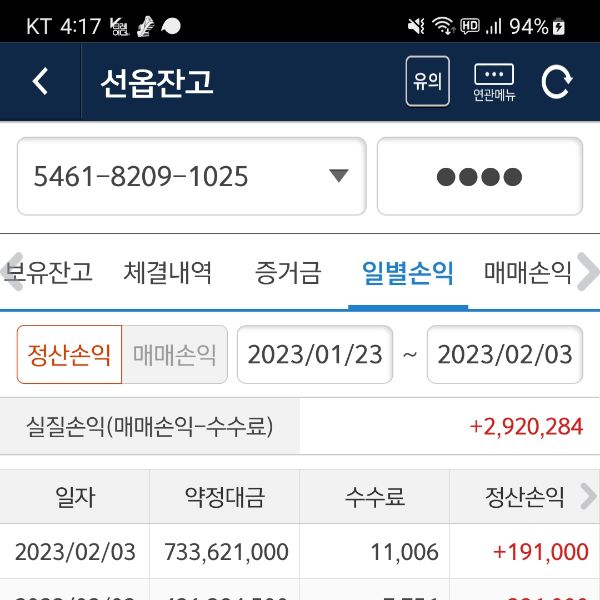Change the start date 2023/01/23
The height and width of the screenshot is (600, 600).
pyautogui.click(x=315, y=354)
